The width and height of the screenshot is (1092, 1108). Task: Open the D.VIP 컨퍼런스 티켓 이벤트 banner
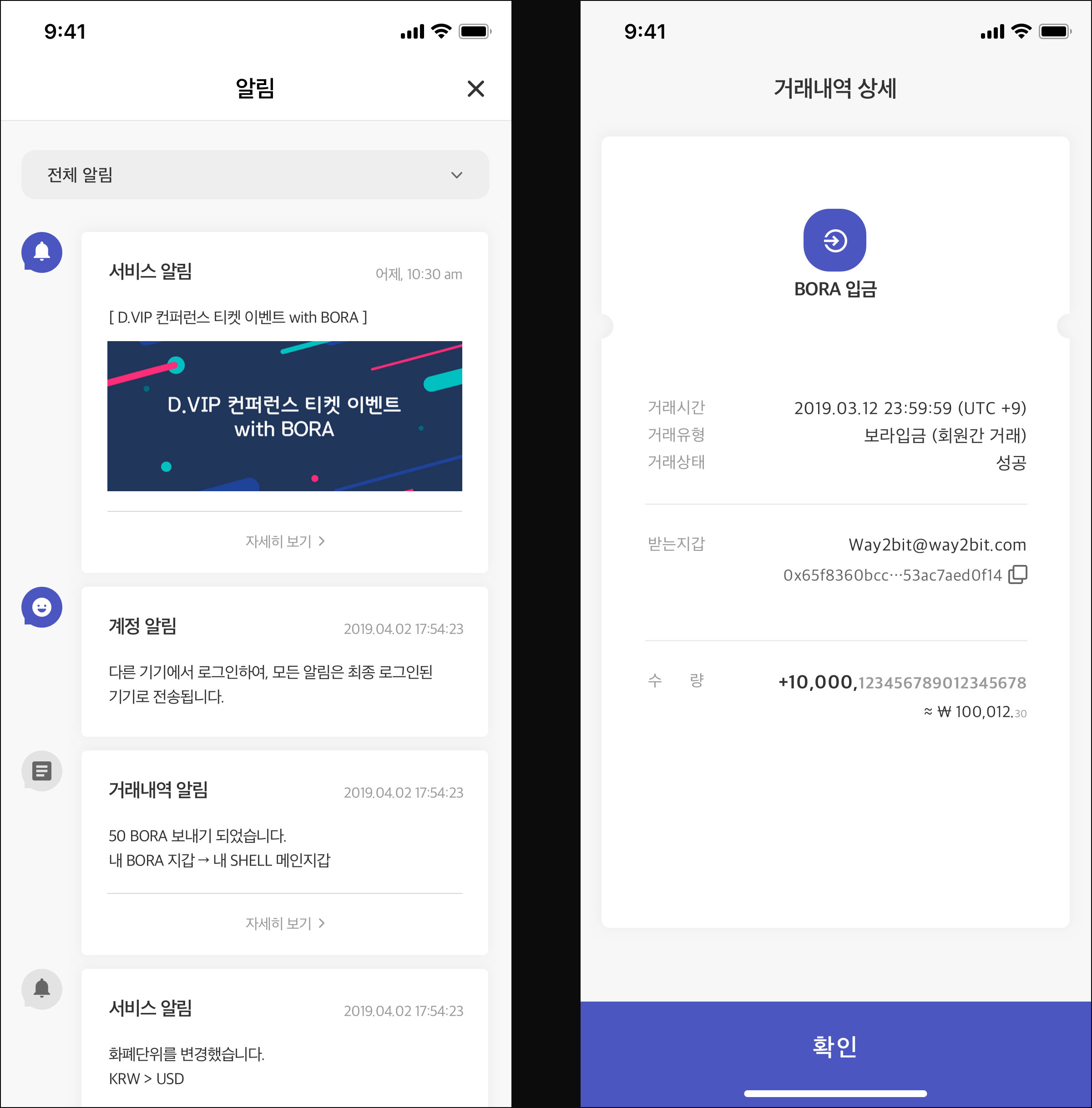pyautogui.click(x=284, y=416)
